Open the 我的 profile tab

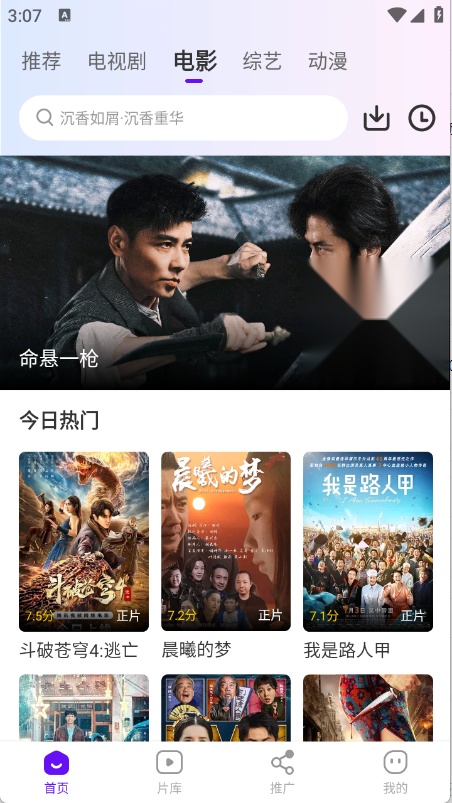pyautogui.click(x=395, y=772)
